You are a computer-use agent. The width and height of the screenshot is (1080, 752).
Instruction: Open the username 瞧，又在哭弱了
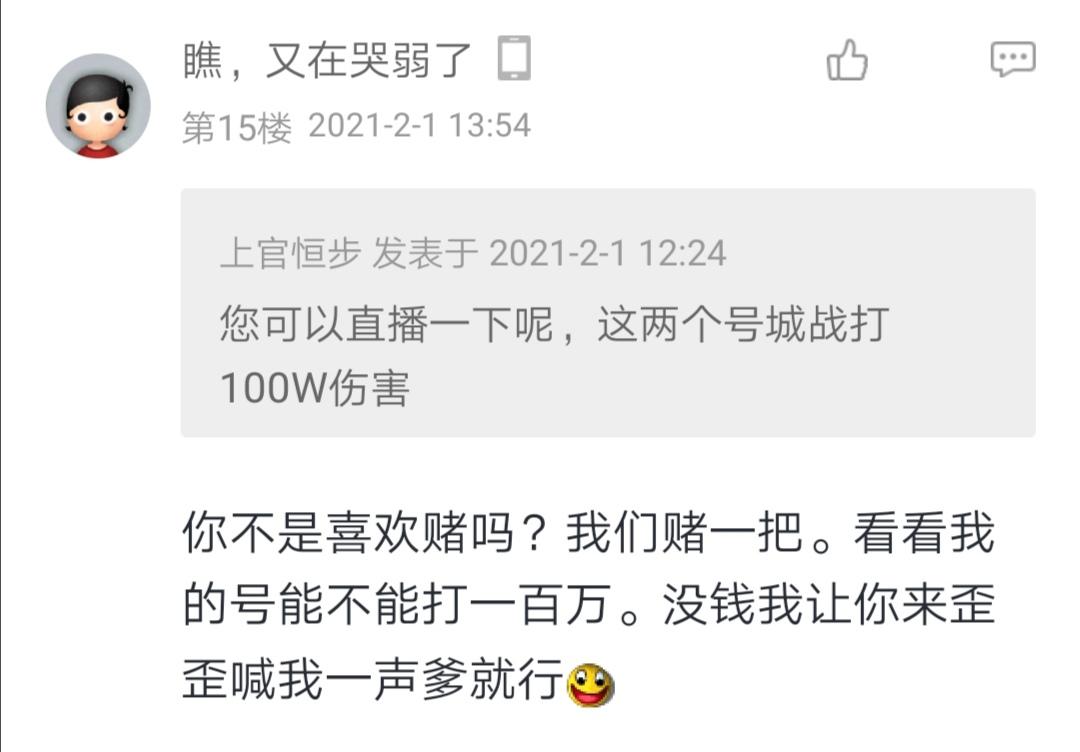pos(327,60)
